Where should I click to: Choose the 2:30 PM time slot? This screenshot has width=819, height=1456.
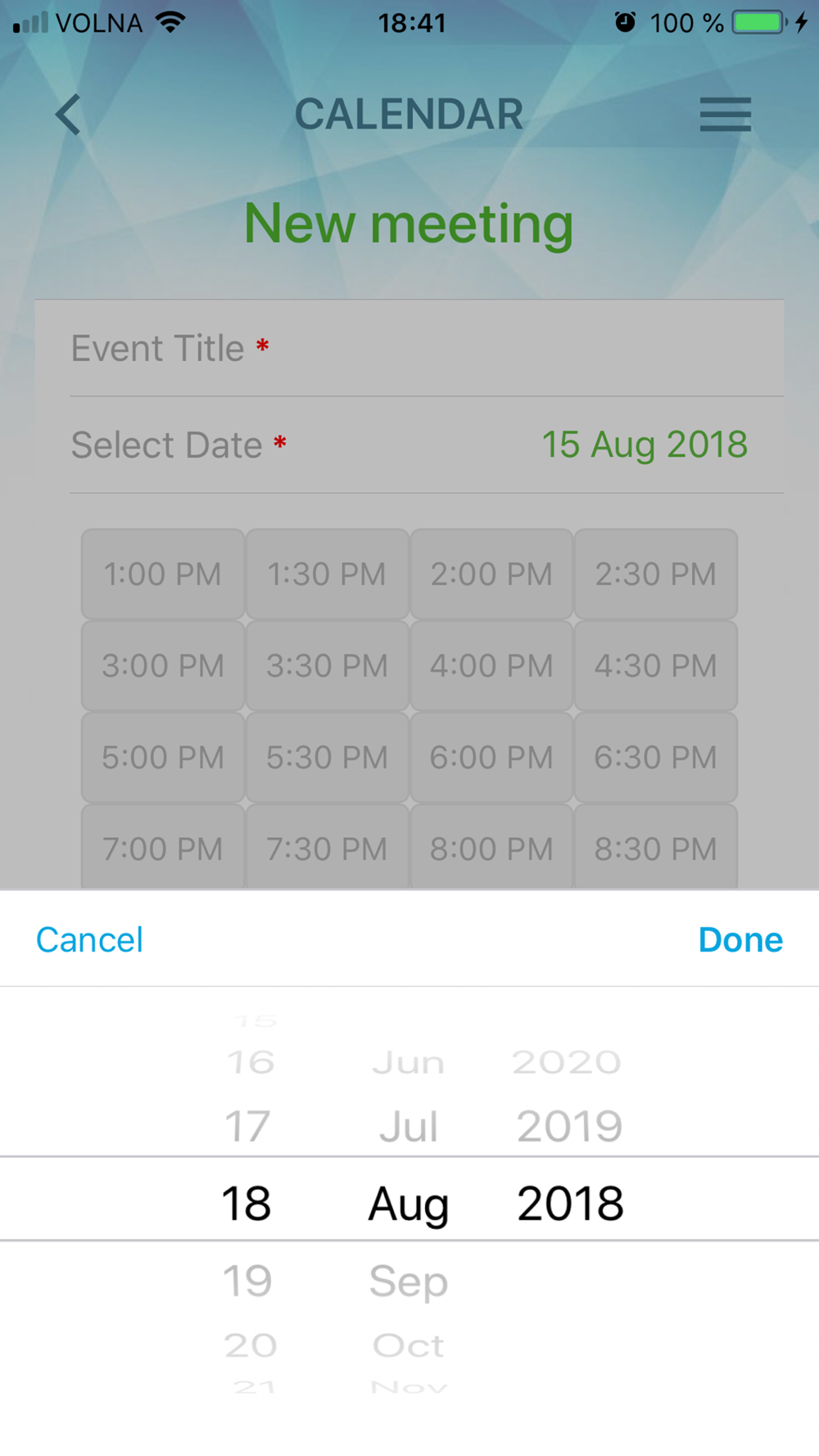[x=655, y=574]
